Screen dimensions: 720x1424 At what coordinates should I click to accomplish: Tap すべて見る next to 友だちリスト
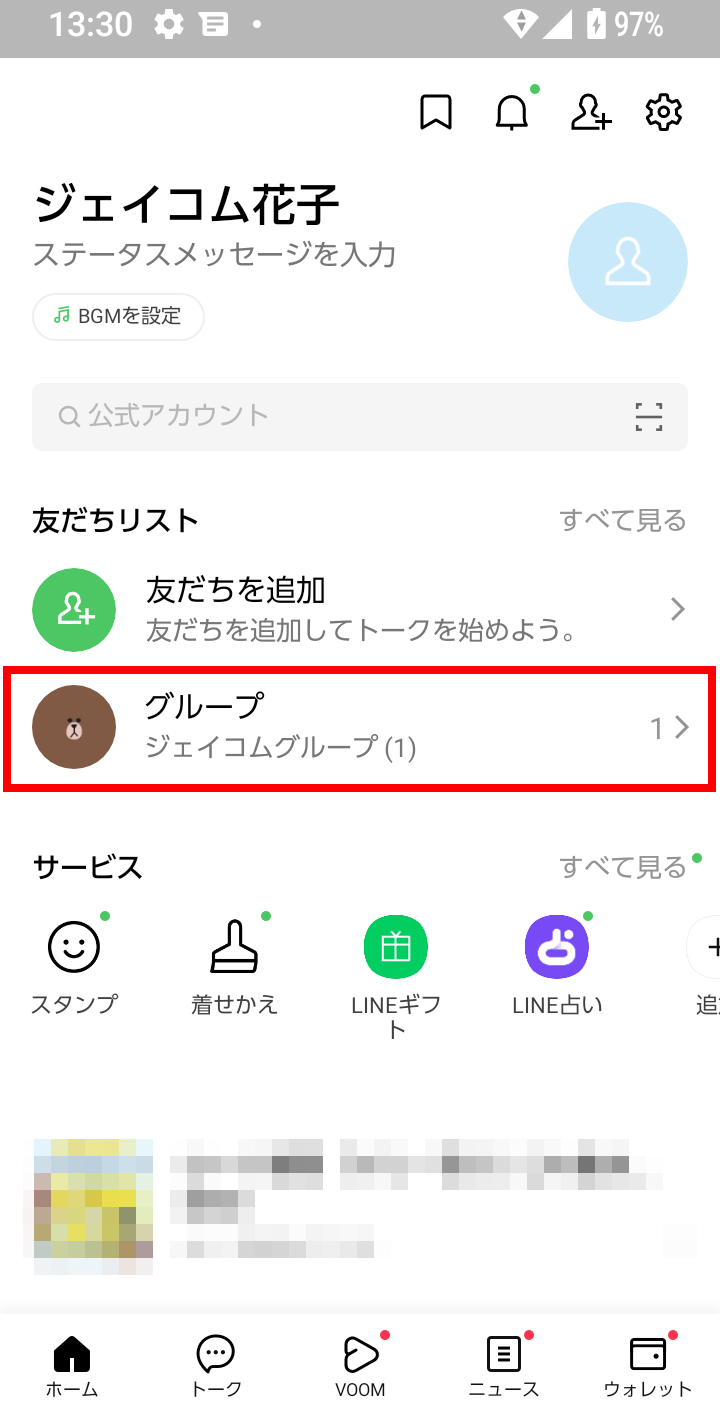tap(623, 520)
